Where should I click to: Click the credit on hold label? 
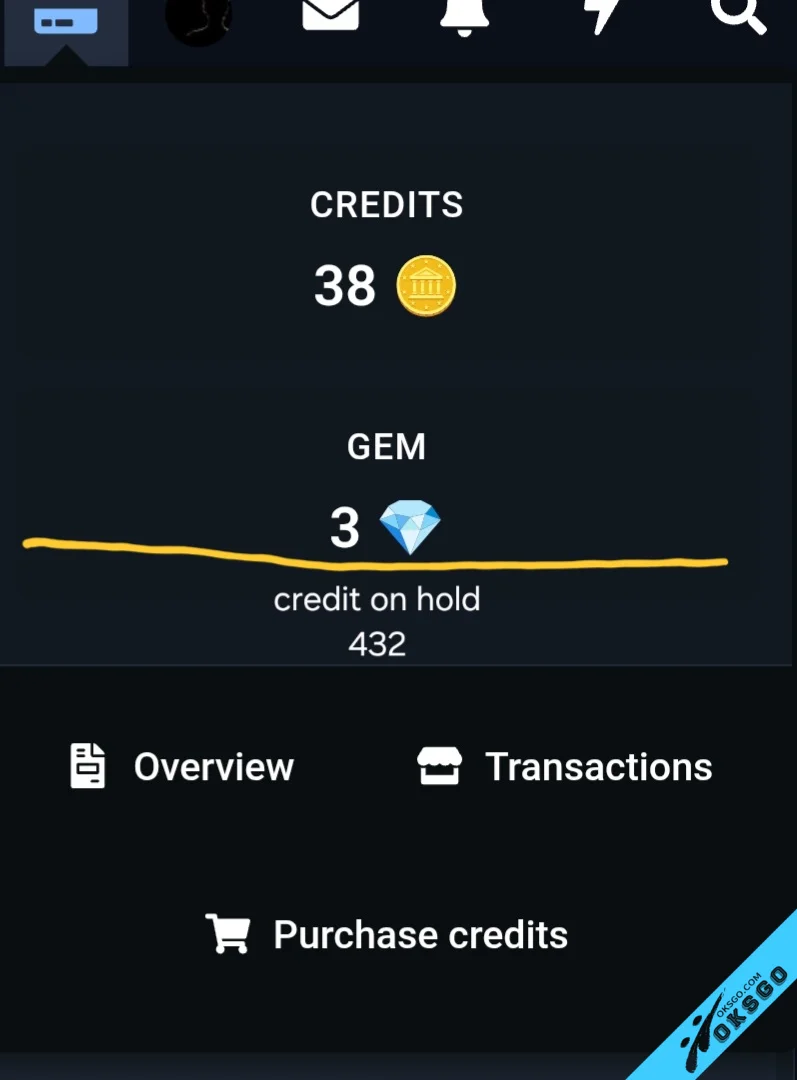tap(377, 599)
